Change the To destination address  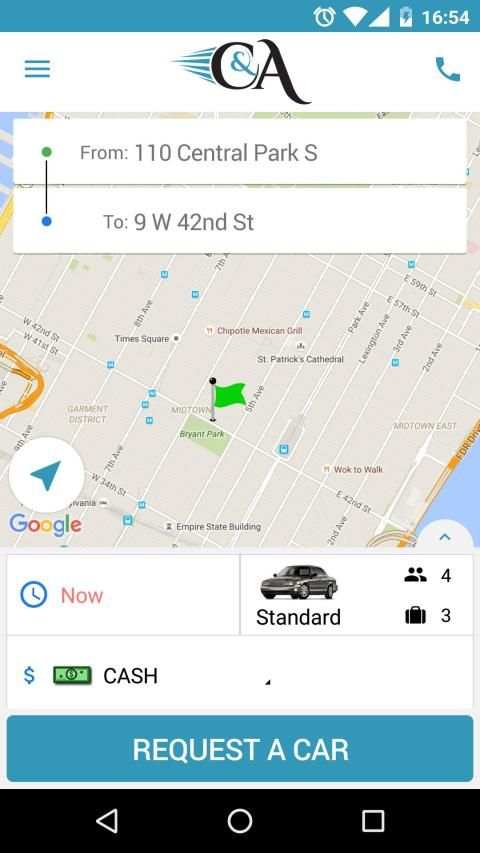(239, 221)
